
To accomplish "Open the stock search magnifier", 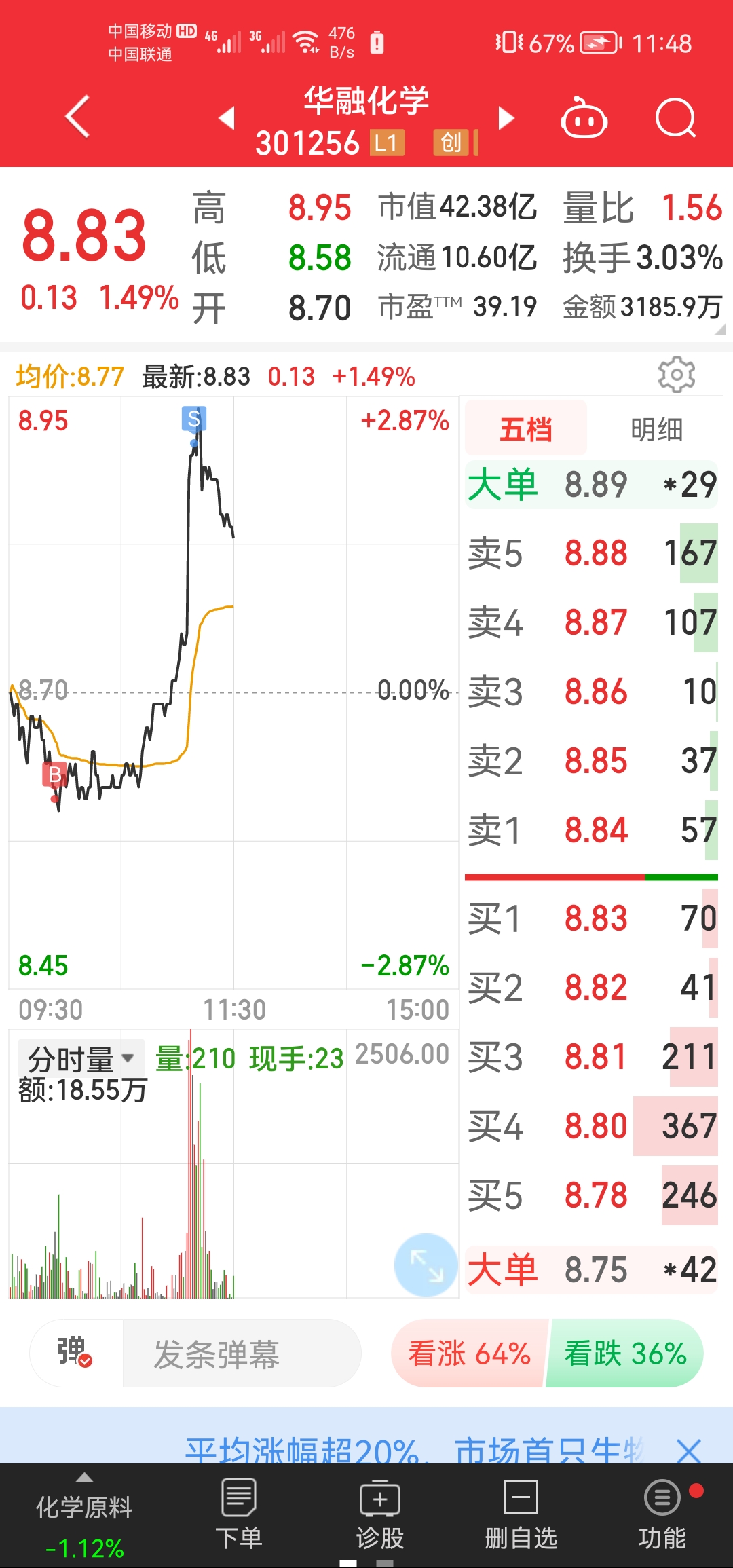I will 675,119.
